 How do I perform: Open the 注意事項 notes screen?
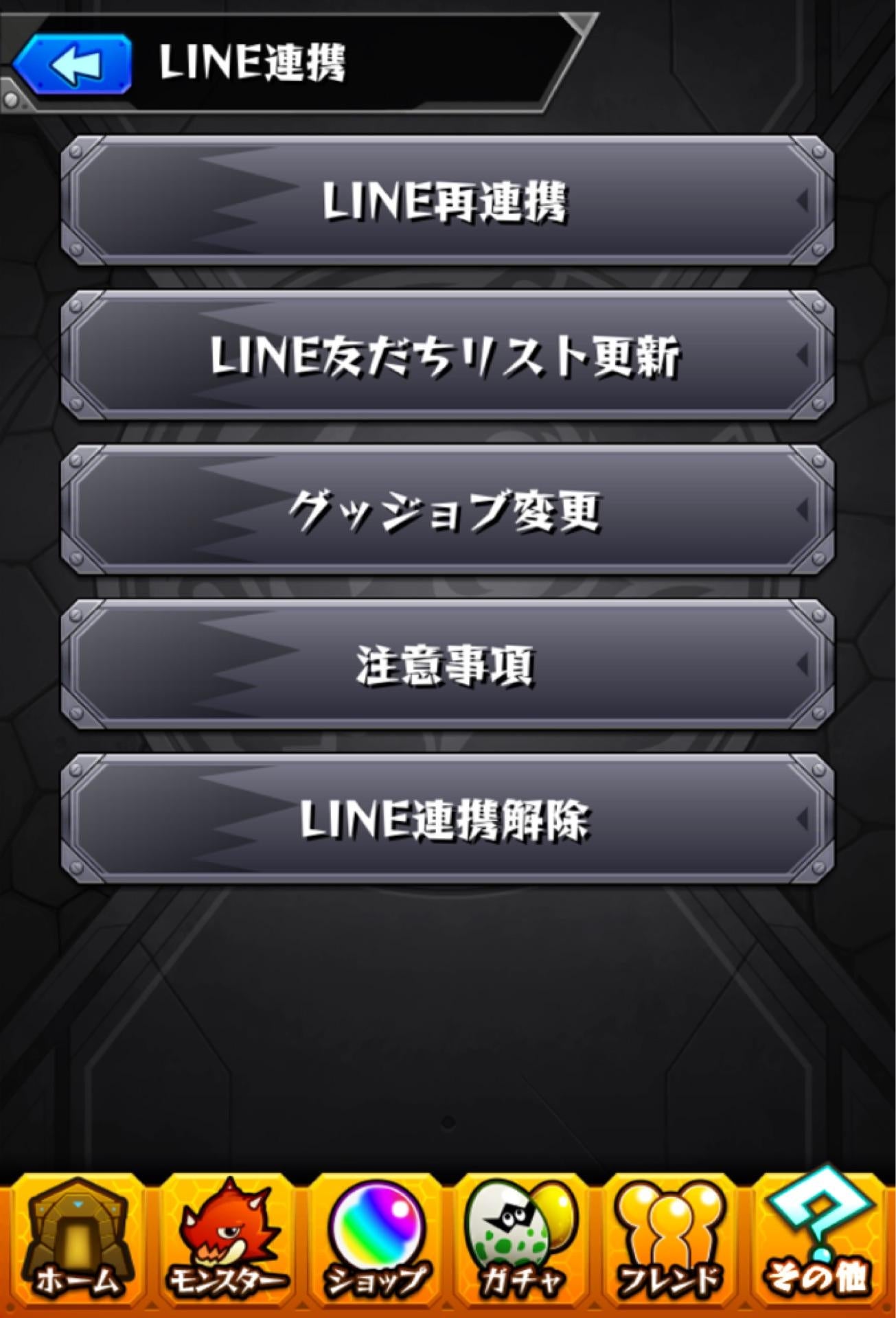click(x=448, y=662)
